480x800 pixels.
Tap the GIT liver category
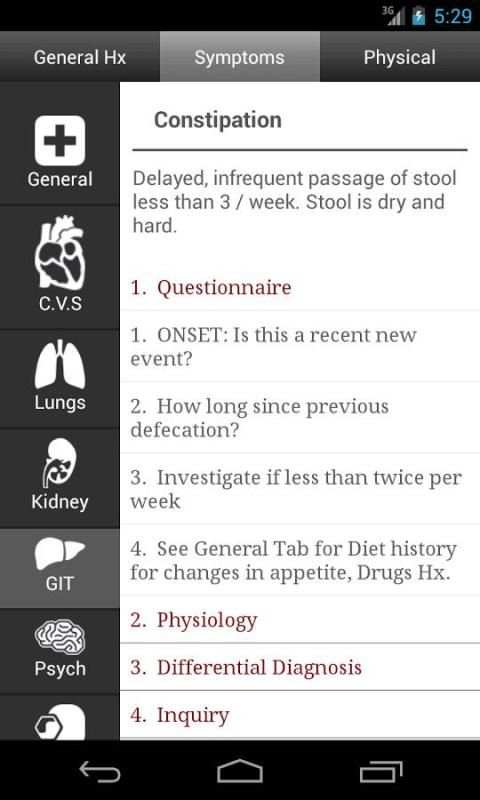(60, 568)
